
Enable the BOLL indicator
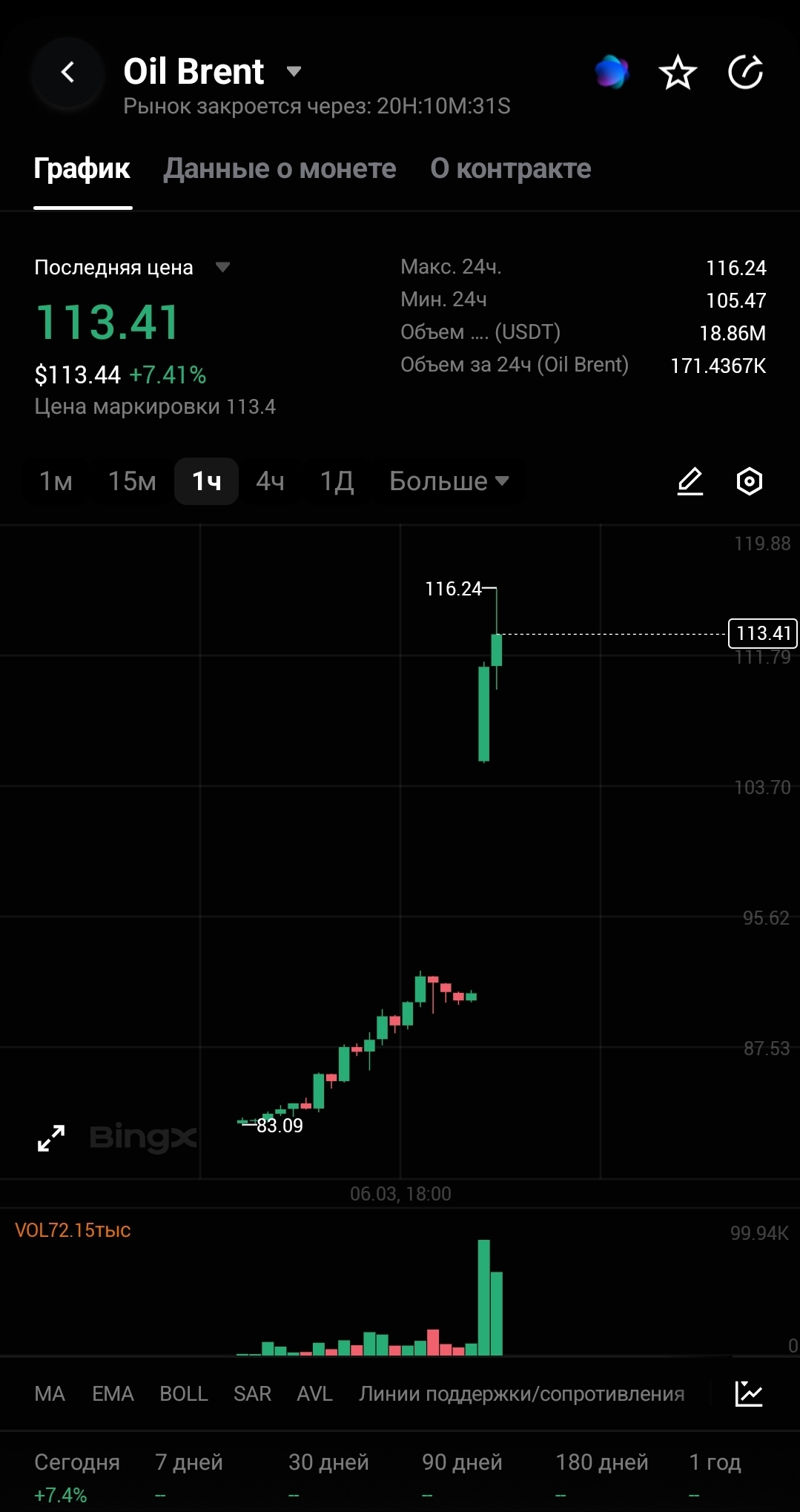click(183, 1394)
